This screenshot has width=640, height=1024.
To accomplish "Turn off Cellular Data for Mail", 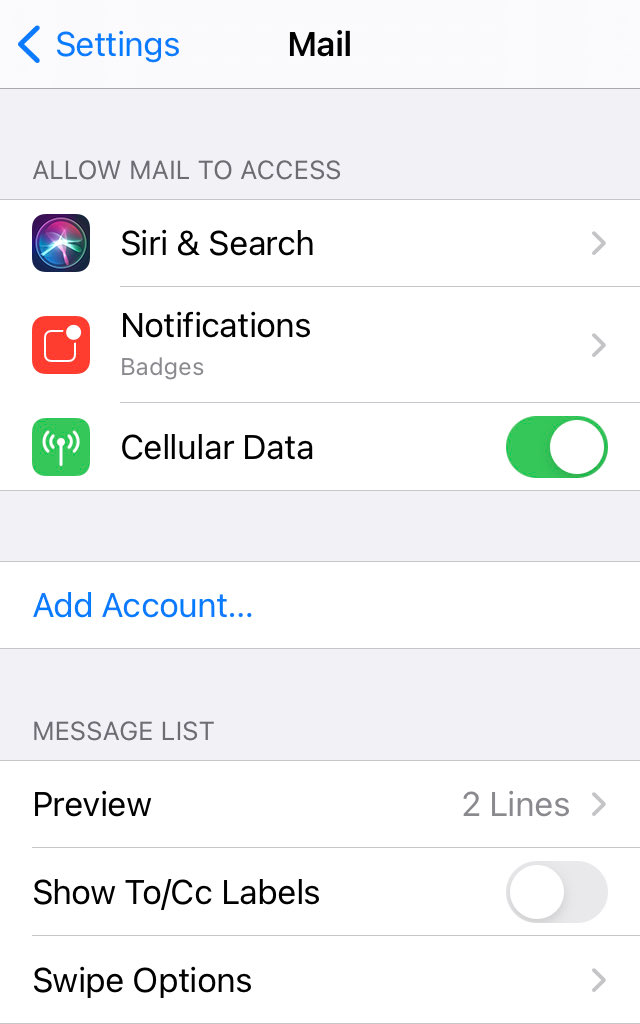I will 556,447.
